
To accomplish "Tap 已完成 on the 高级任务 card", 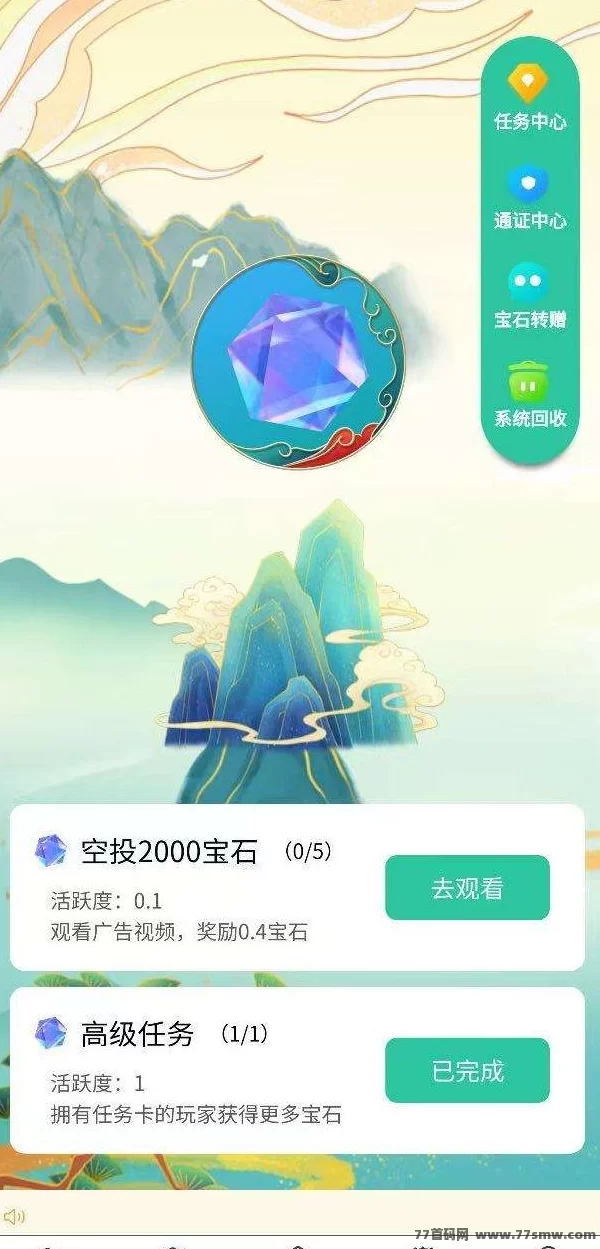I will coord(467,1071).
